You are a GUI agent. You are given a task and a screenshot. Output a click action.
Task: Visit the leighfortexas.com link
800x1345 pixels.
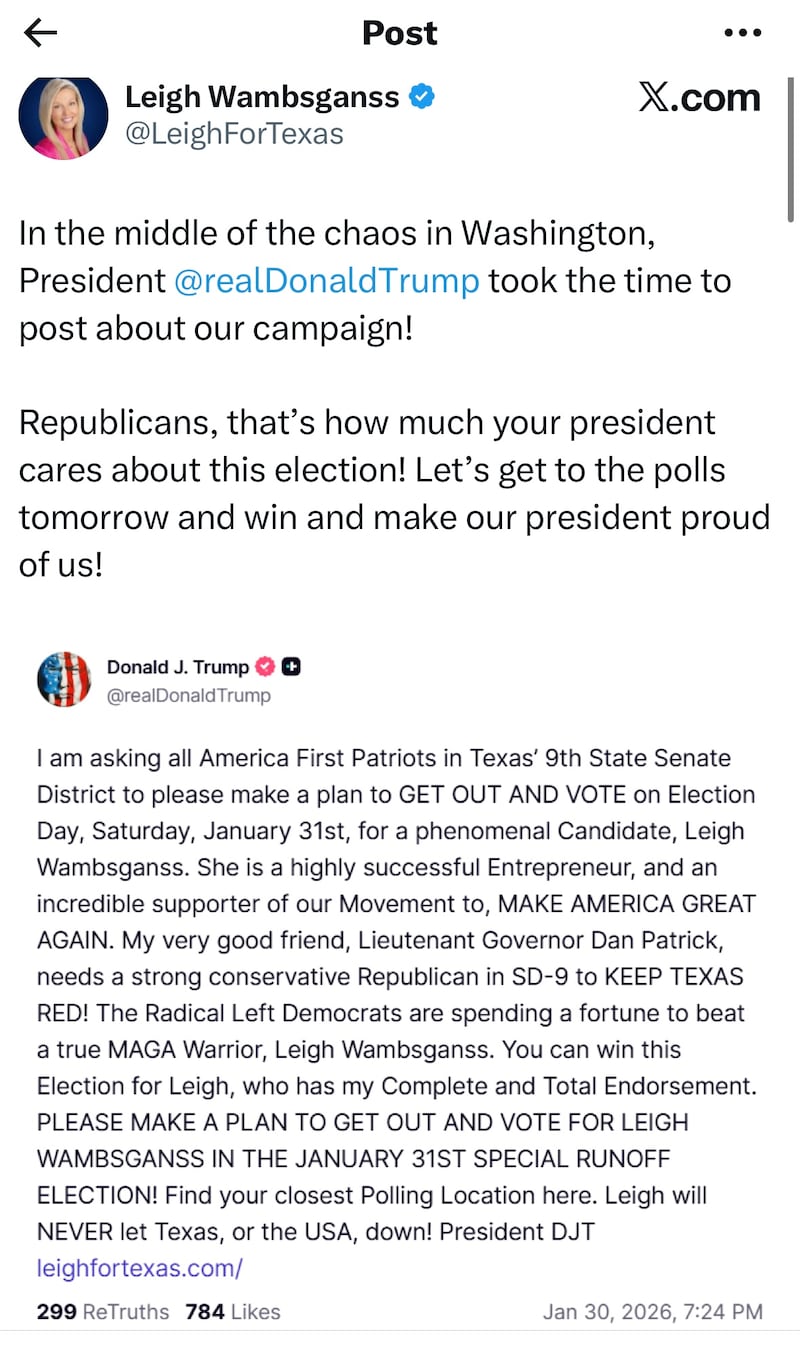(x=139, y=1268)
